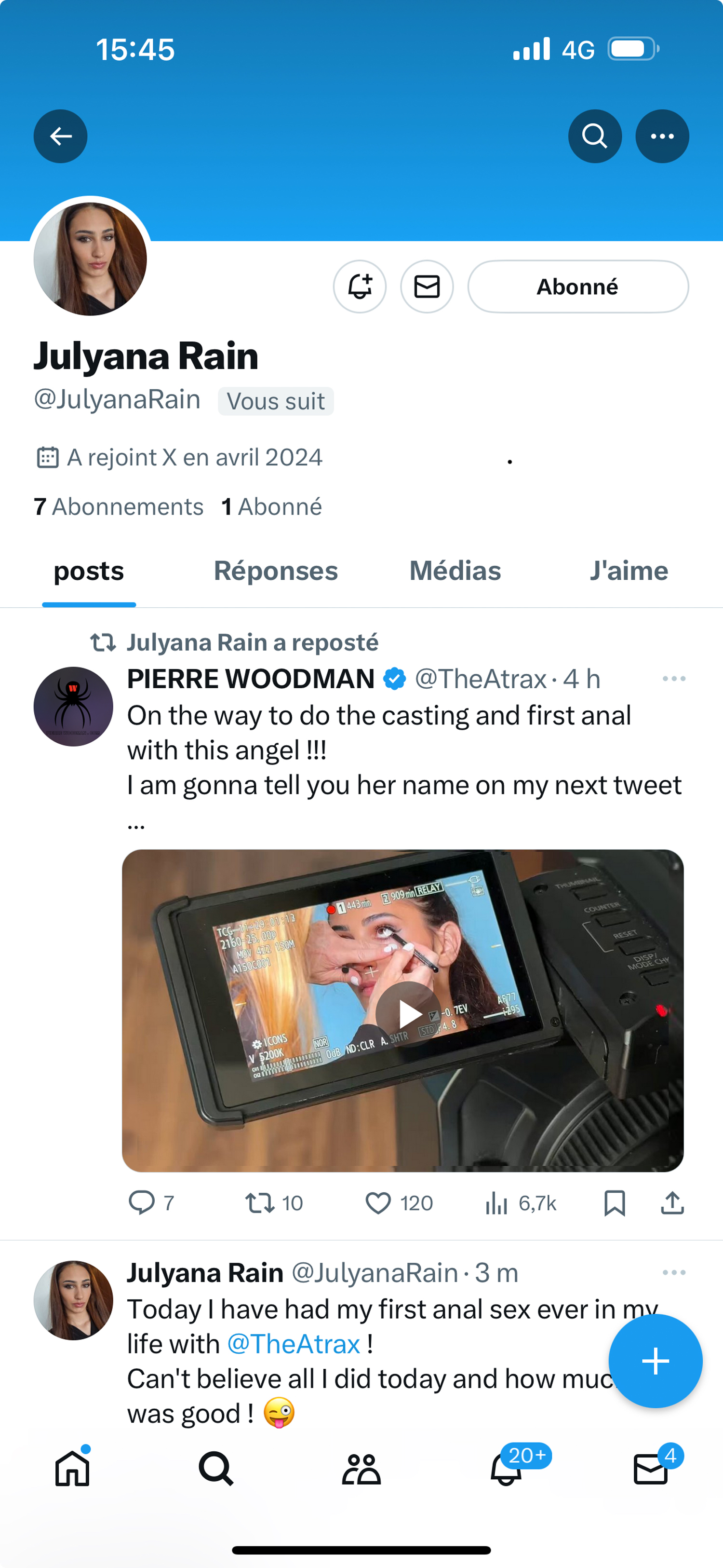Open the profile overflow menu

tap(662, 136)
